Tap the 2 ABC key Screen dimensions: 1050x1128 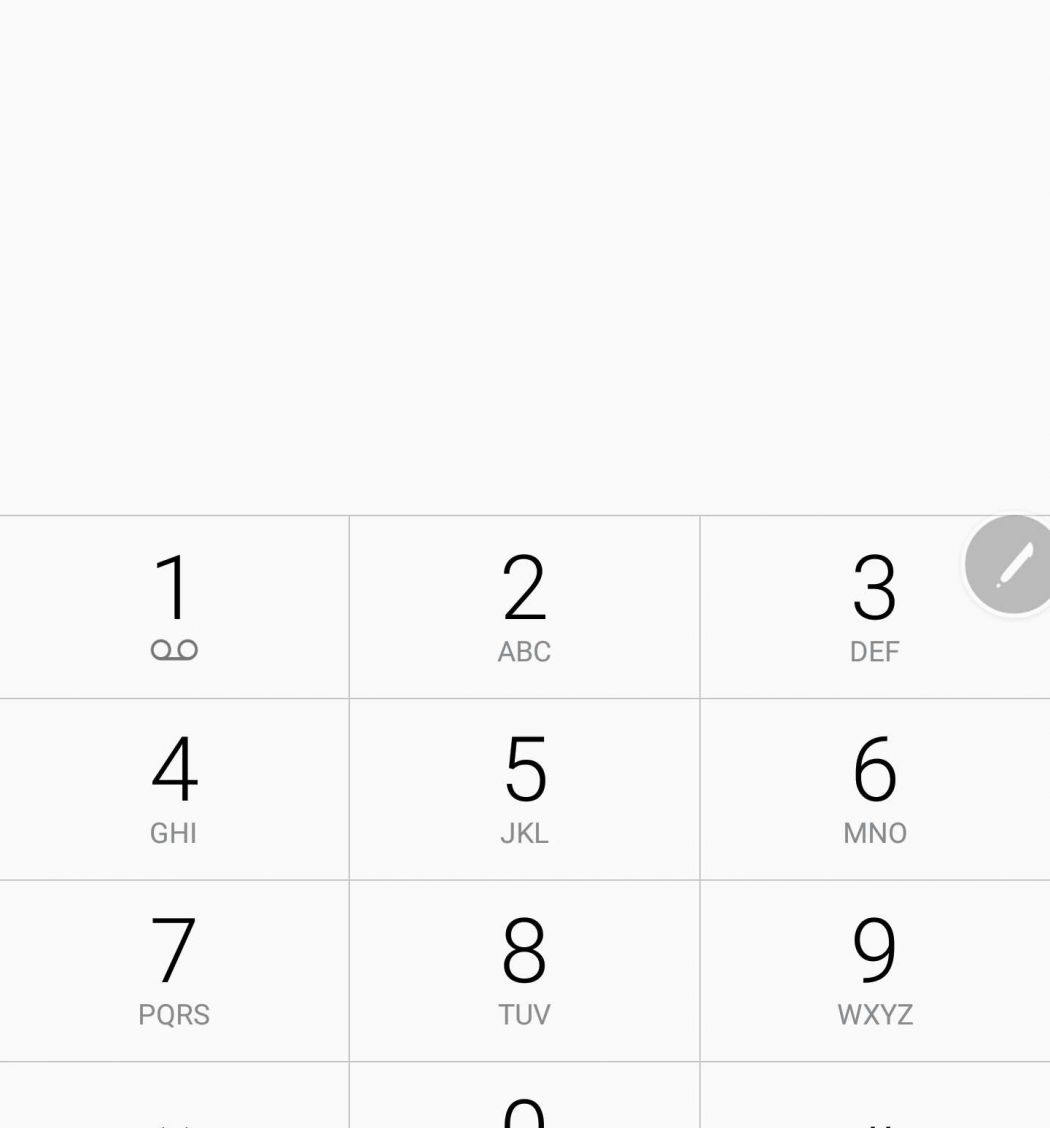tap(524, 606)
